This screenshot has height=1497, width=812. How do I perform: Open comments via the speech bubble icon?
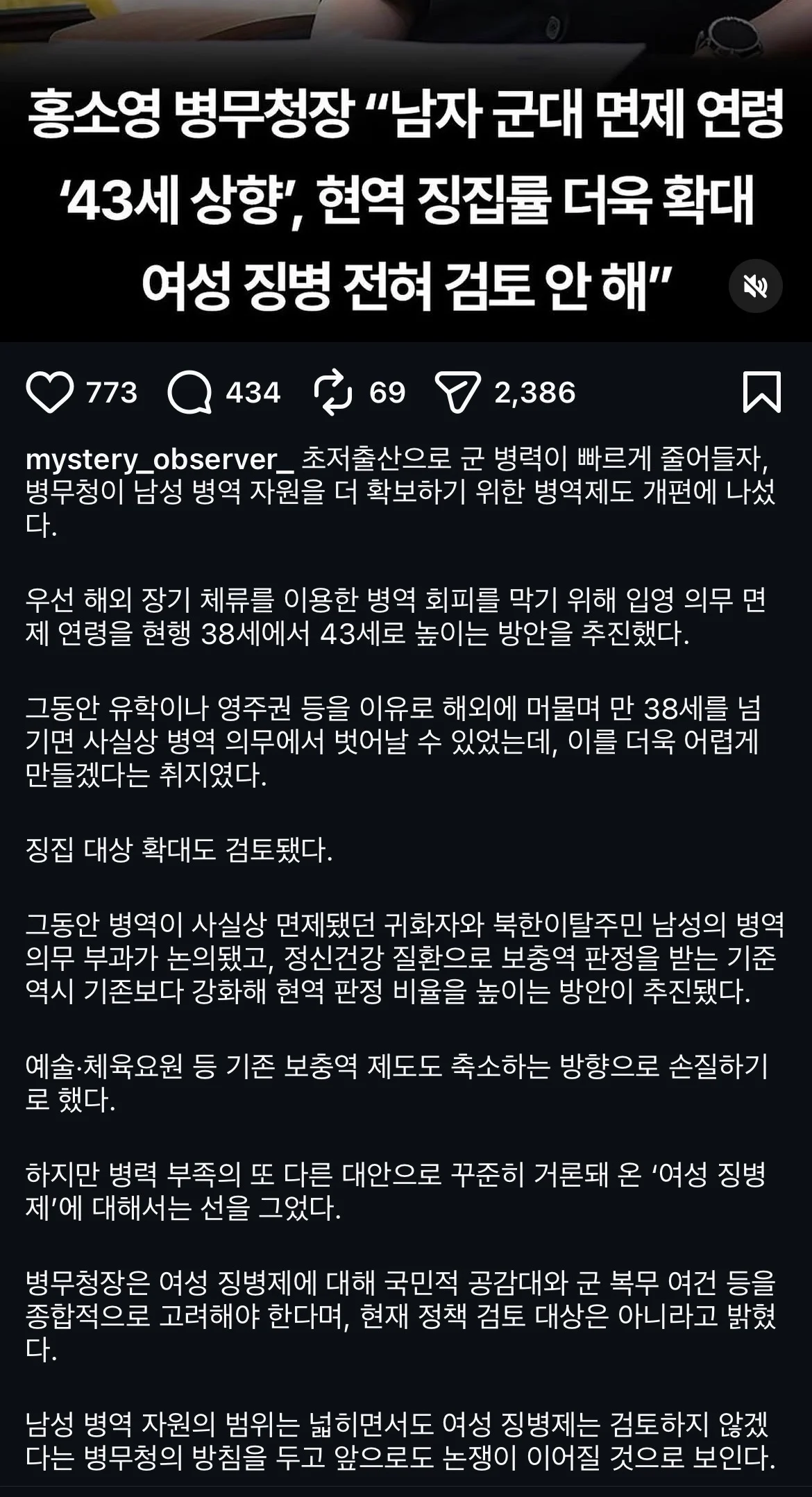tap(189, 393)
